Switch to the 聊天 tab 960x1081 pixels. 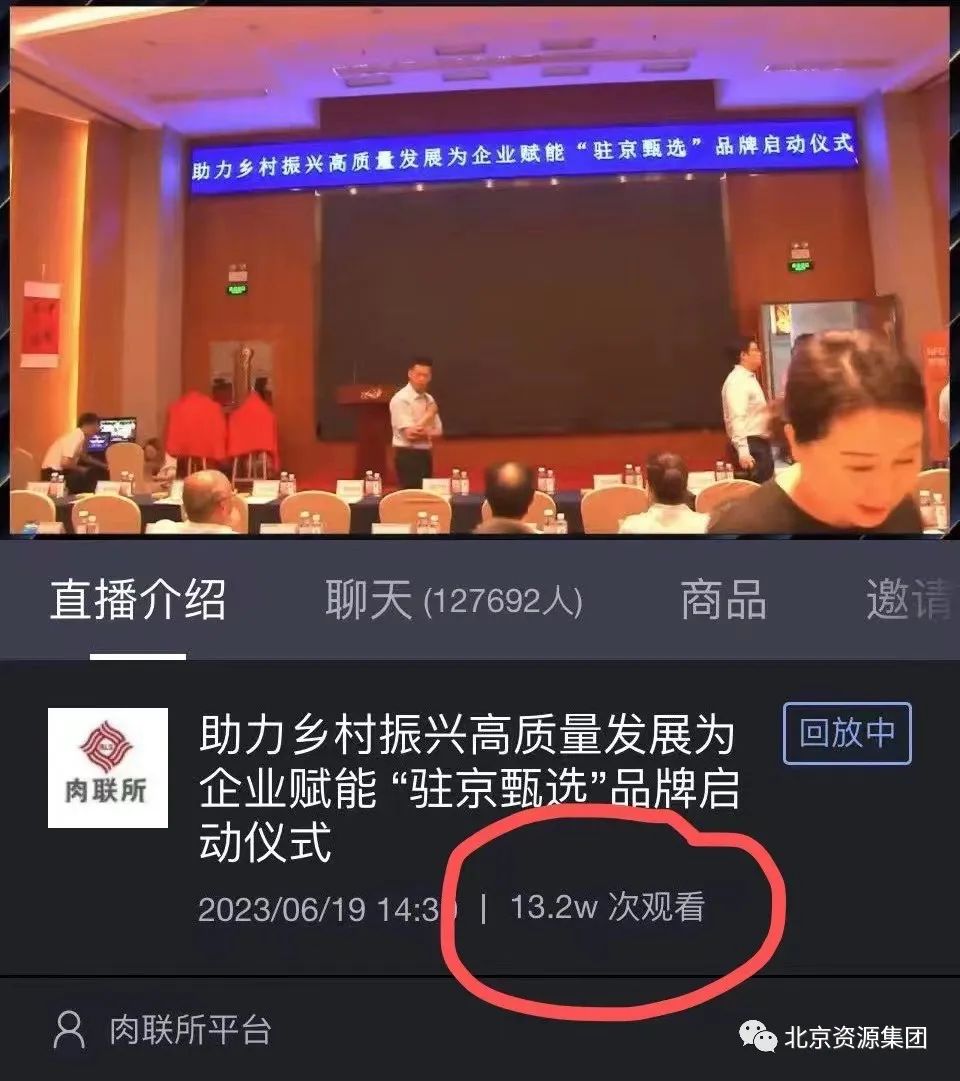pos(453,600)
